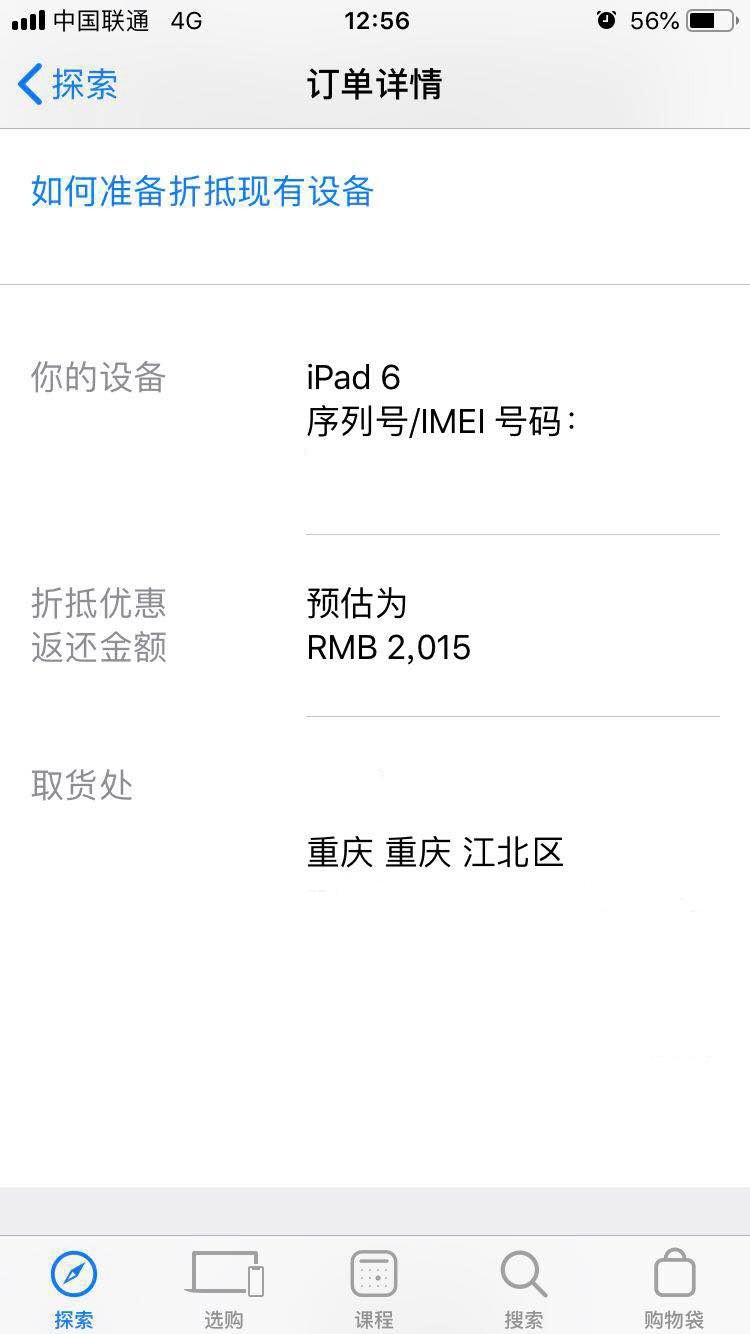Open the 如何准备折抵现有设备 link
This screenshot has width=750, height=1334.
(202, 190)
